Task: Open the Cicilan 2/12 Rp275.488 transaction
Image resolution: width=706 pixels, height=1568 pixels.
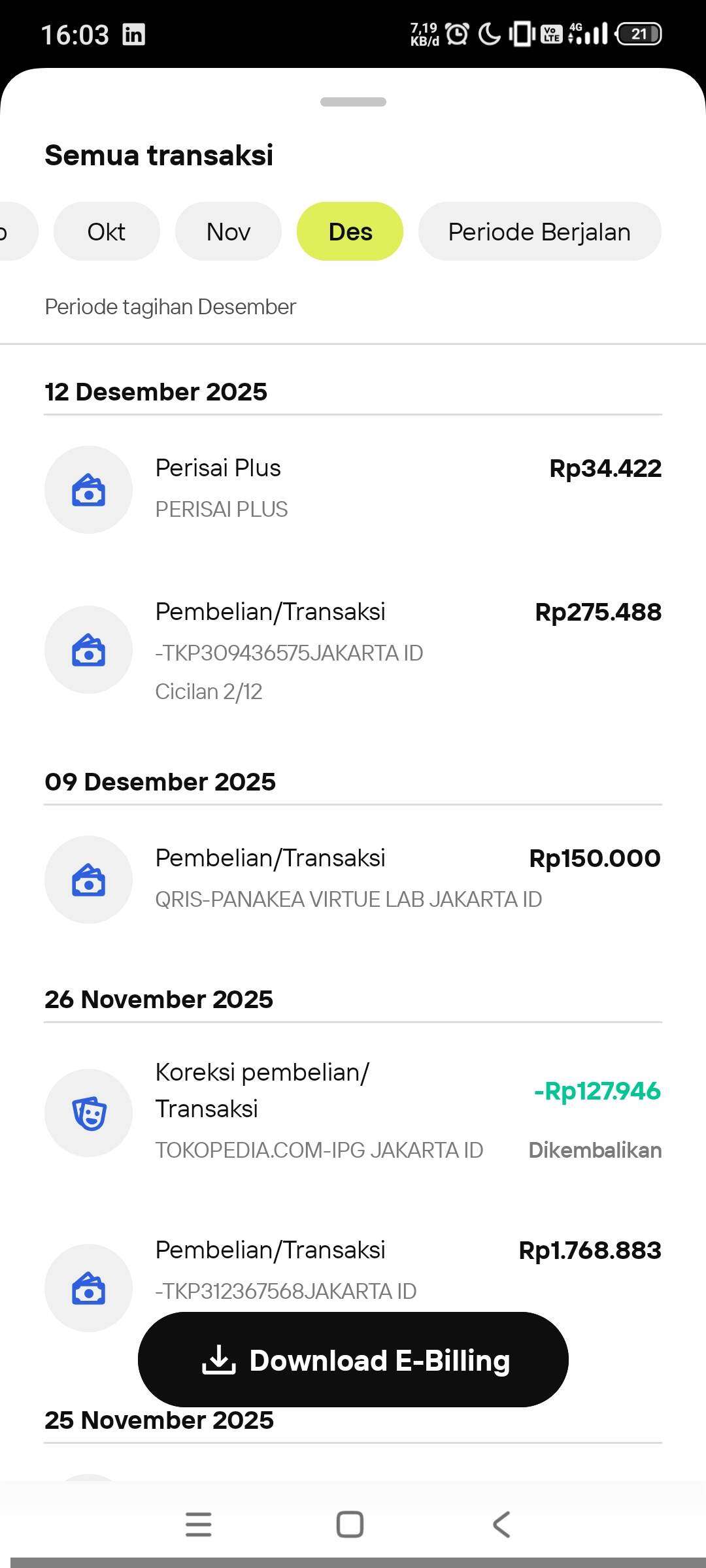Action: (x=353, y=650)
